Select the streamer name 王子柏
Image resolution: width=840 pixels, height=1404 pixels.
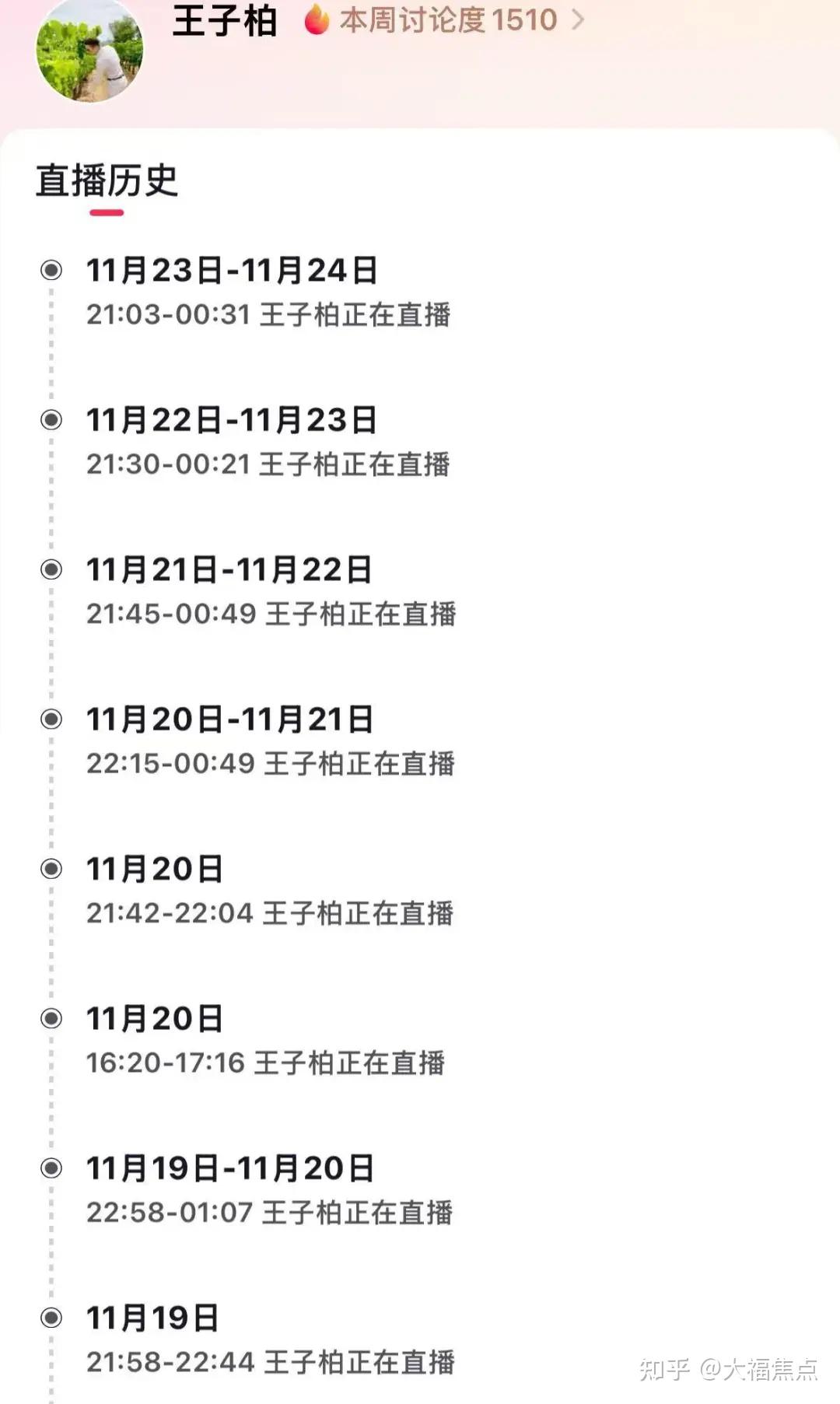pos(226,21)
